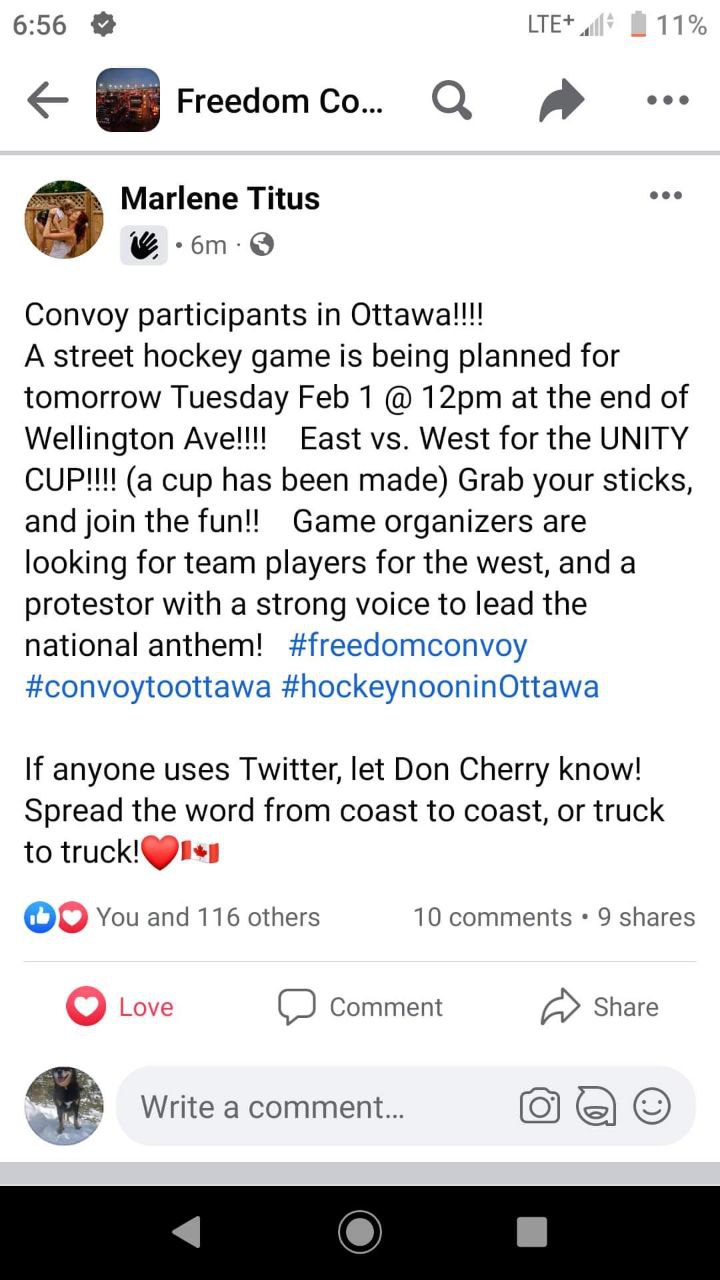
Task: Attach a photo with the camera icon
Action: 539,1106
